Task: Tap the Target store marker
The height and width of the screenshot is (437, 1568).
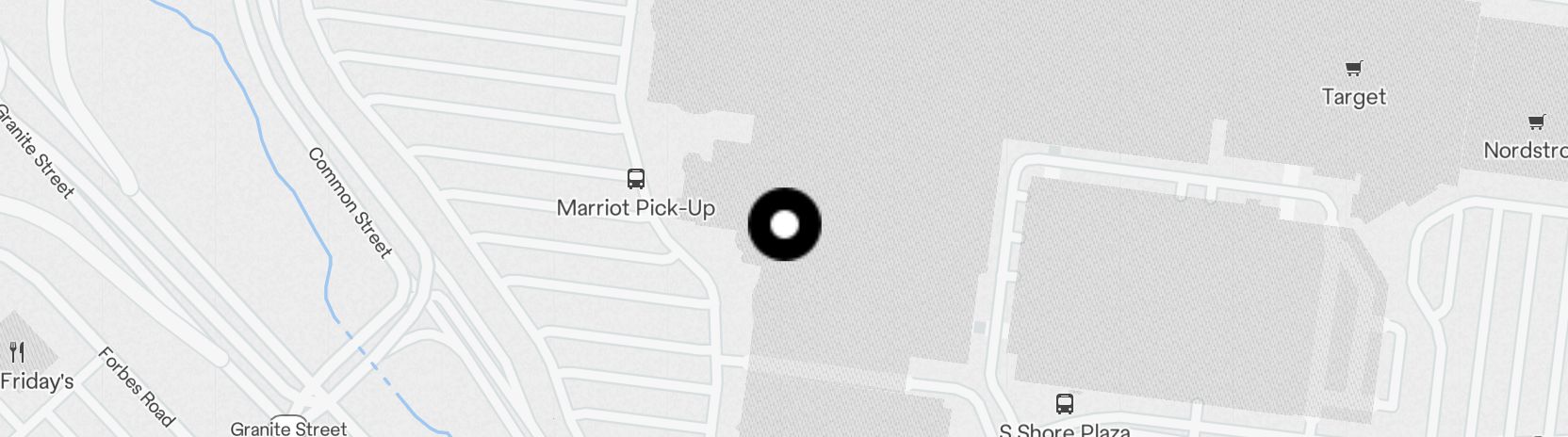Action: click(x=1354, y=68)
